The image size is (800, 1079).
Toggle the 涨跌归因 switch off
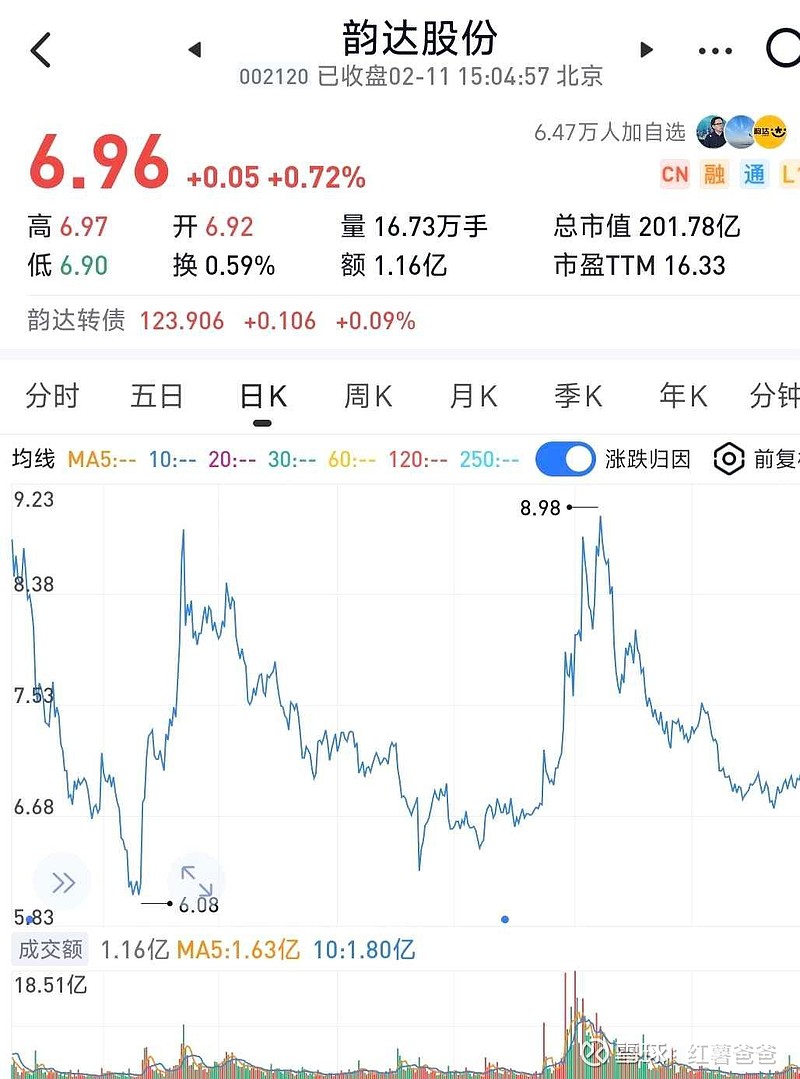point(565,459)
